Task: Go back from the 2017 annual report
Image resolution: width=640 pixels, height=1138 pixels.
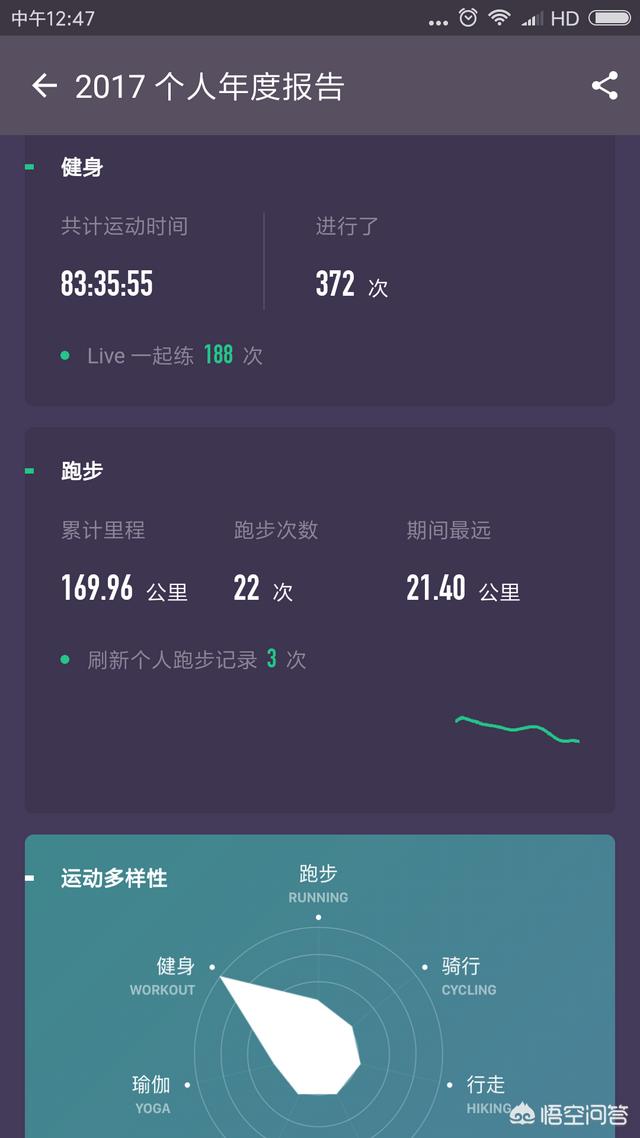Action: (44, 86)
